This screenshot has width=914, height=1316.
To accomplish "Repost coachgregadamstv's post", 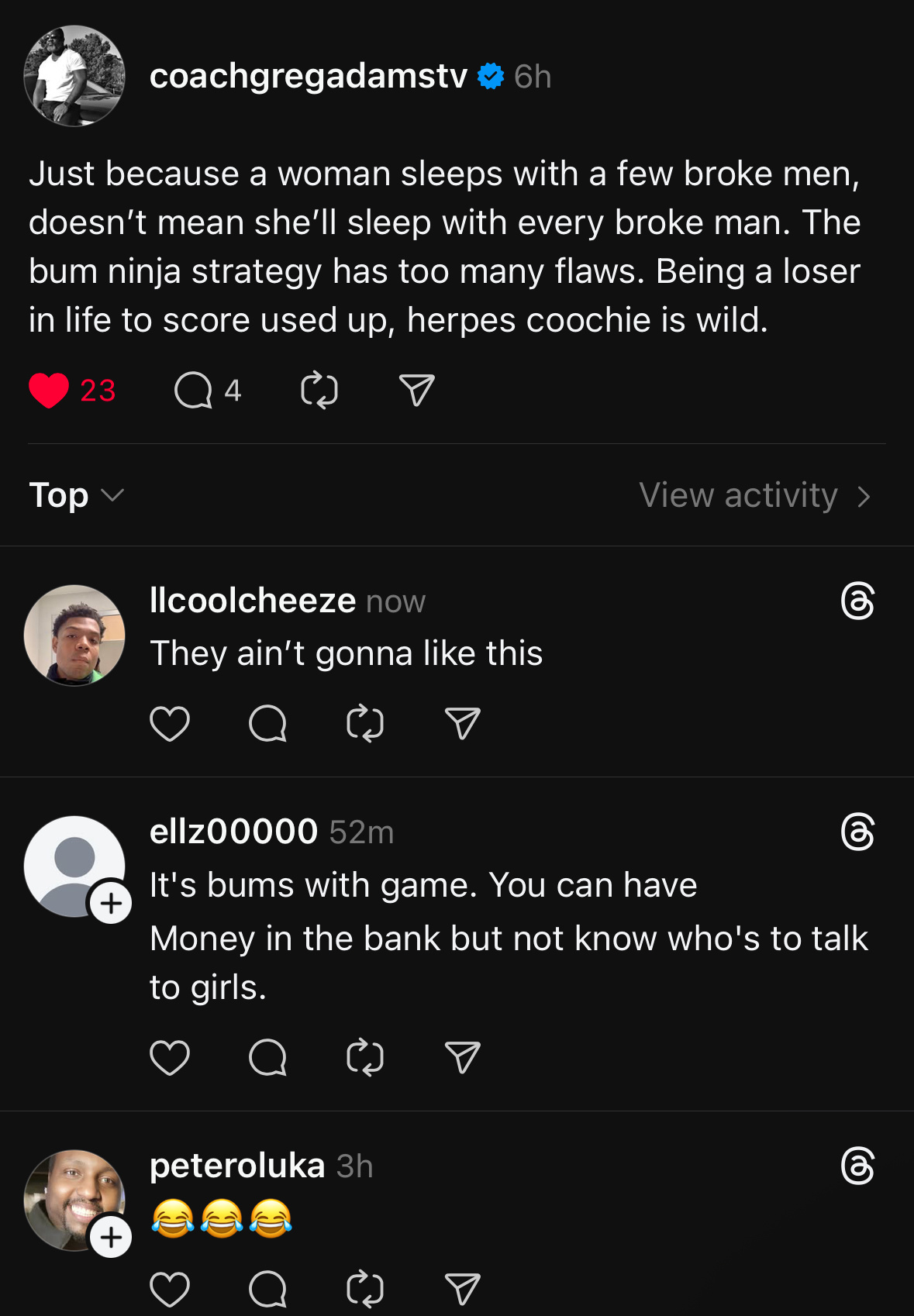I will (x=319, y=390).
